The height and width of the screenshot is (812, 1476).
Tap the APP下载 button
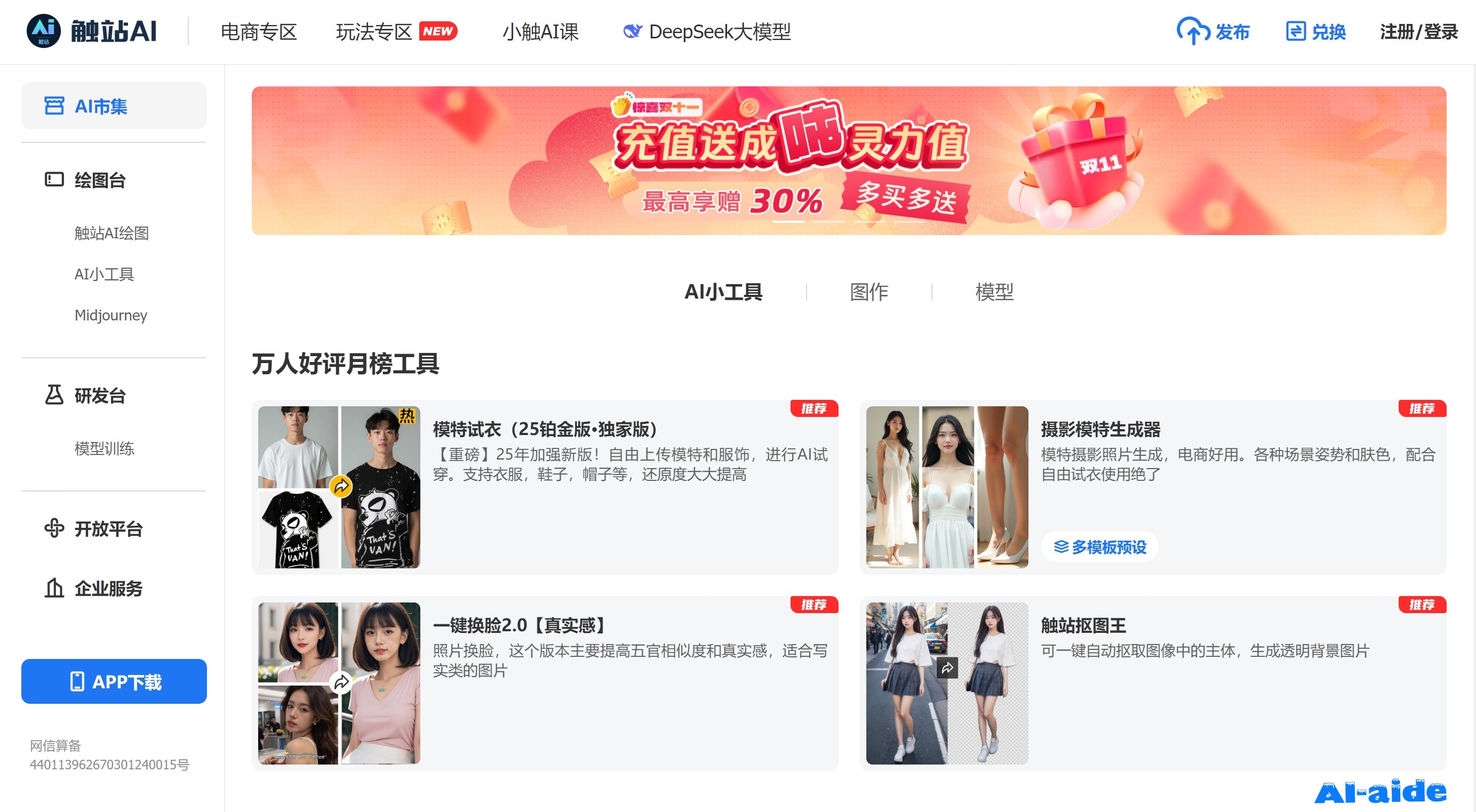(114, 681)
